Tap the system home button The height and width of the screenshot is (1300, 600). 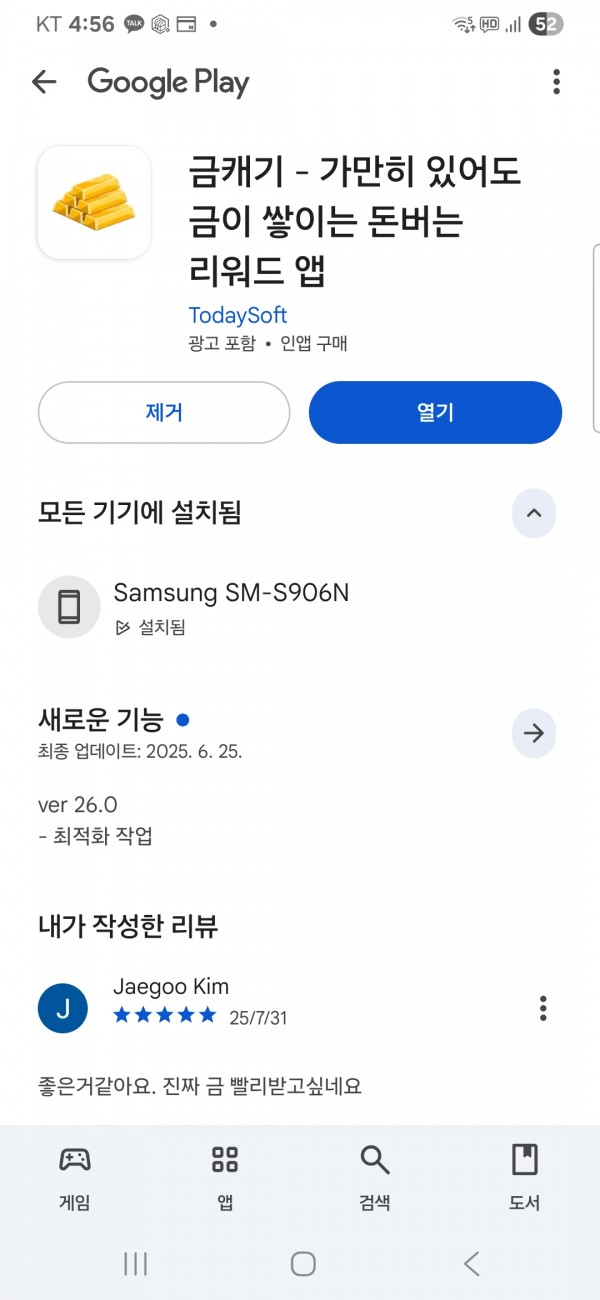303,1264
